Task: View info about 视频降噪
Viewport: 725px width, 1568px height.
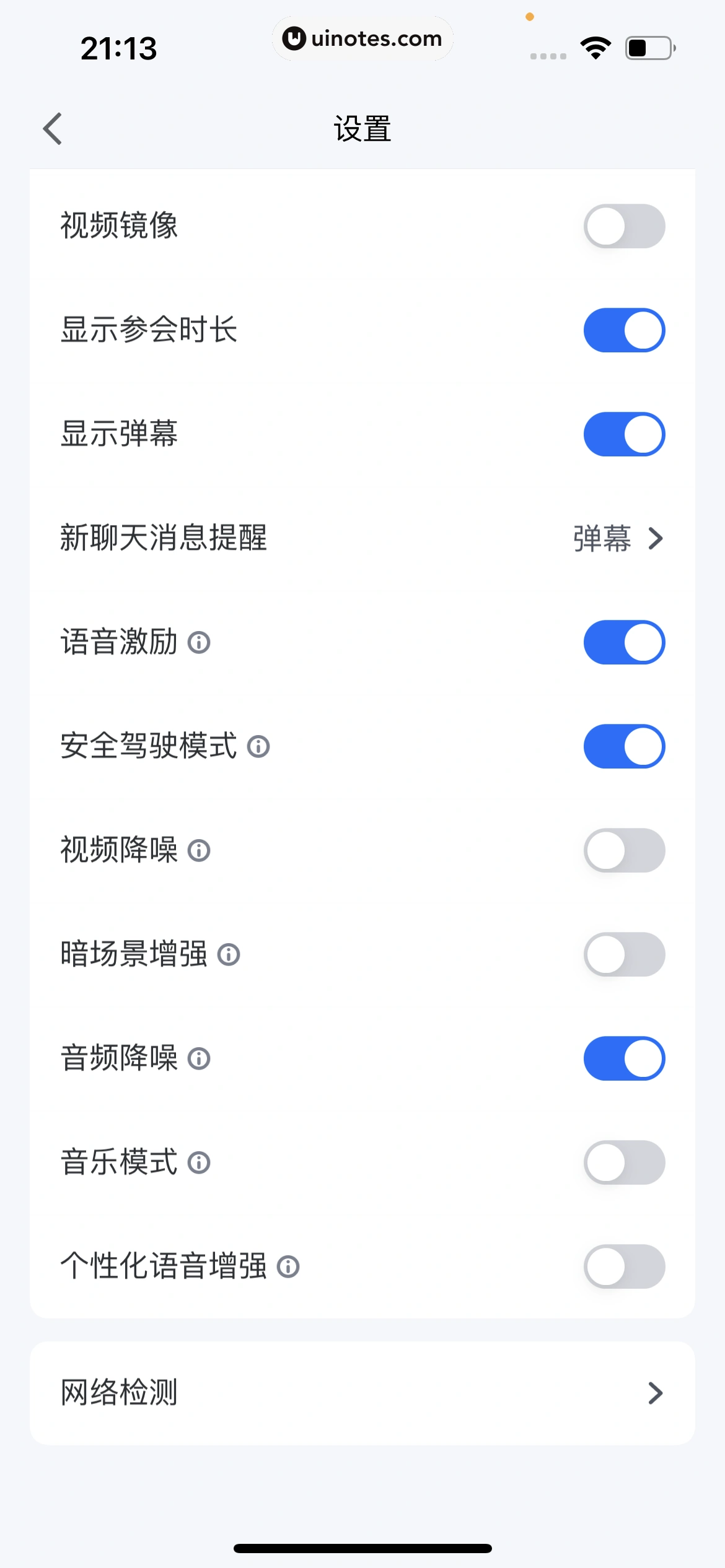Action: point(200,851)
